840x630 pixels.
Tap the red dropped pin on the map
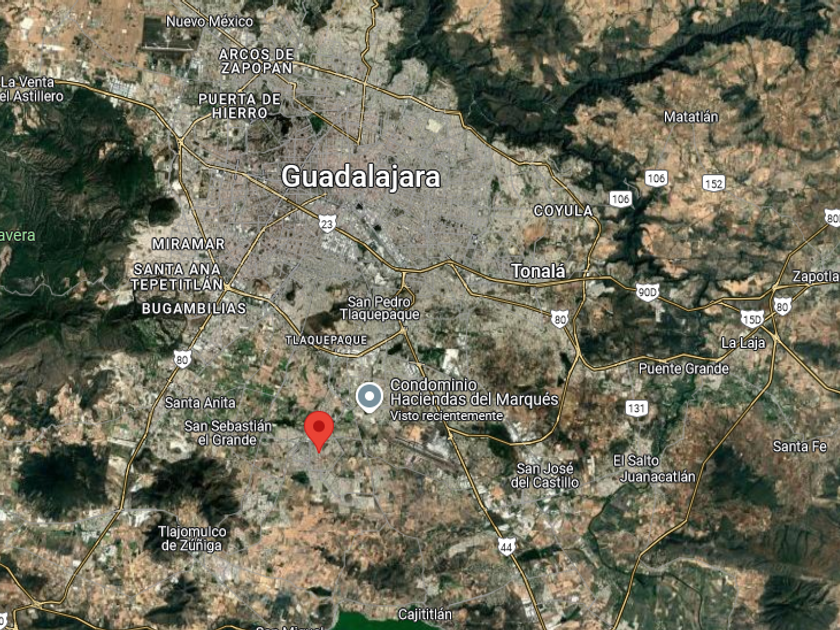point(319,431)
